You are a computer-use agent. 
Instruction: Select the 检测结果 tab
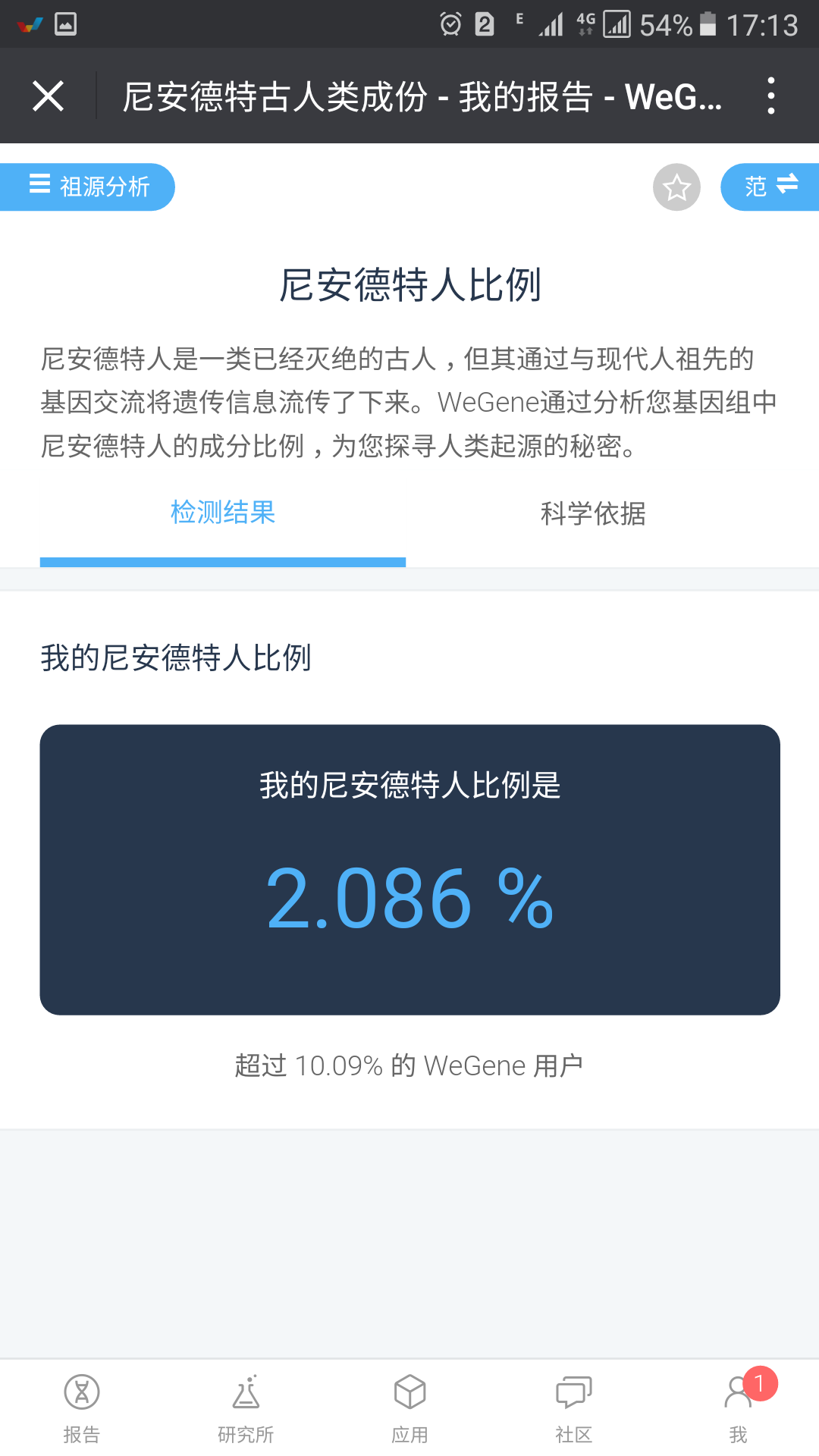pos(223,513)
